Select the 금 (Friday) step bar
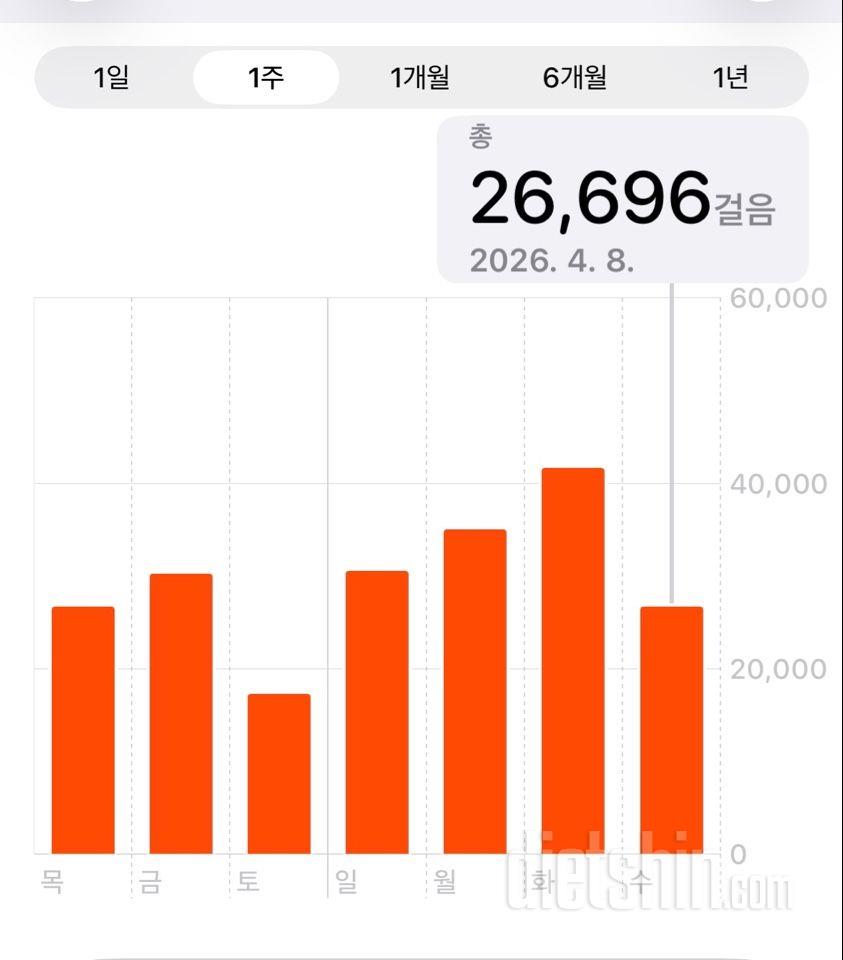This screenshot has height=960, width=843. coord(181,714)
